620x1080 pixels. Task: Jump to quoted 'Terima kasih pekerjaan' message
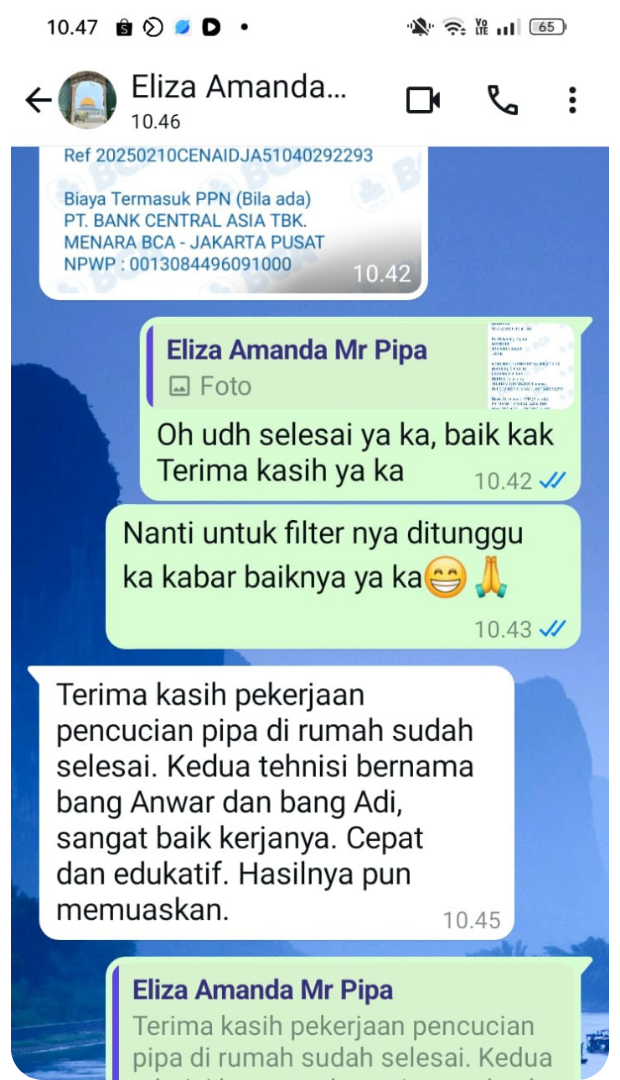342,1021
